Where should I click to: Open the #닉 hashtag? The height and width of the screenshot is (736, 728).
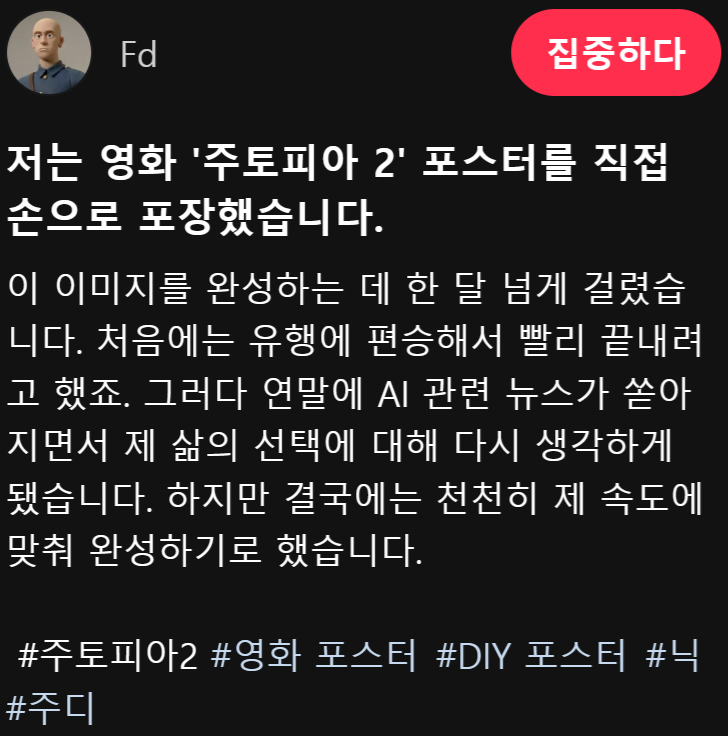tap(672, 656)
